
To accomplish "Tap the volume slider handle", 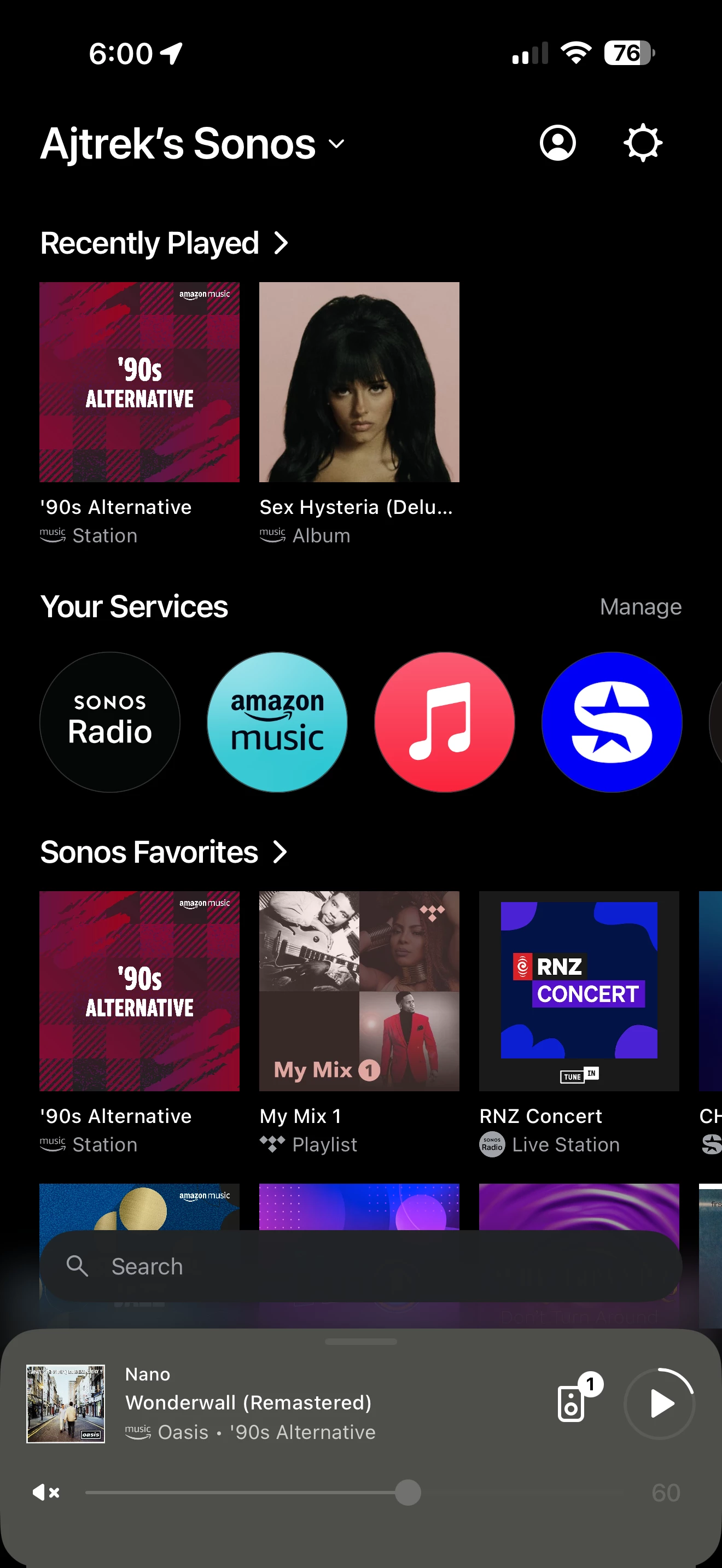I will click(408, 1492).
